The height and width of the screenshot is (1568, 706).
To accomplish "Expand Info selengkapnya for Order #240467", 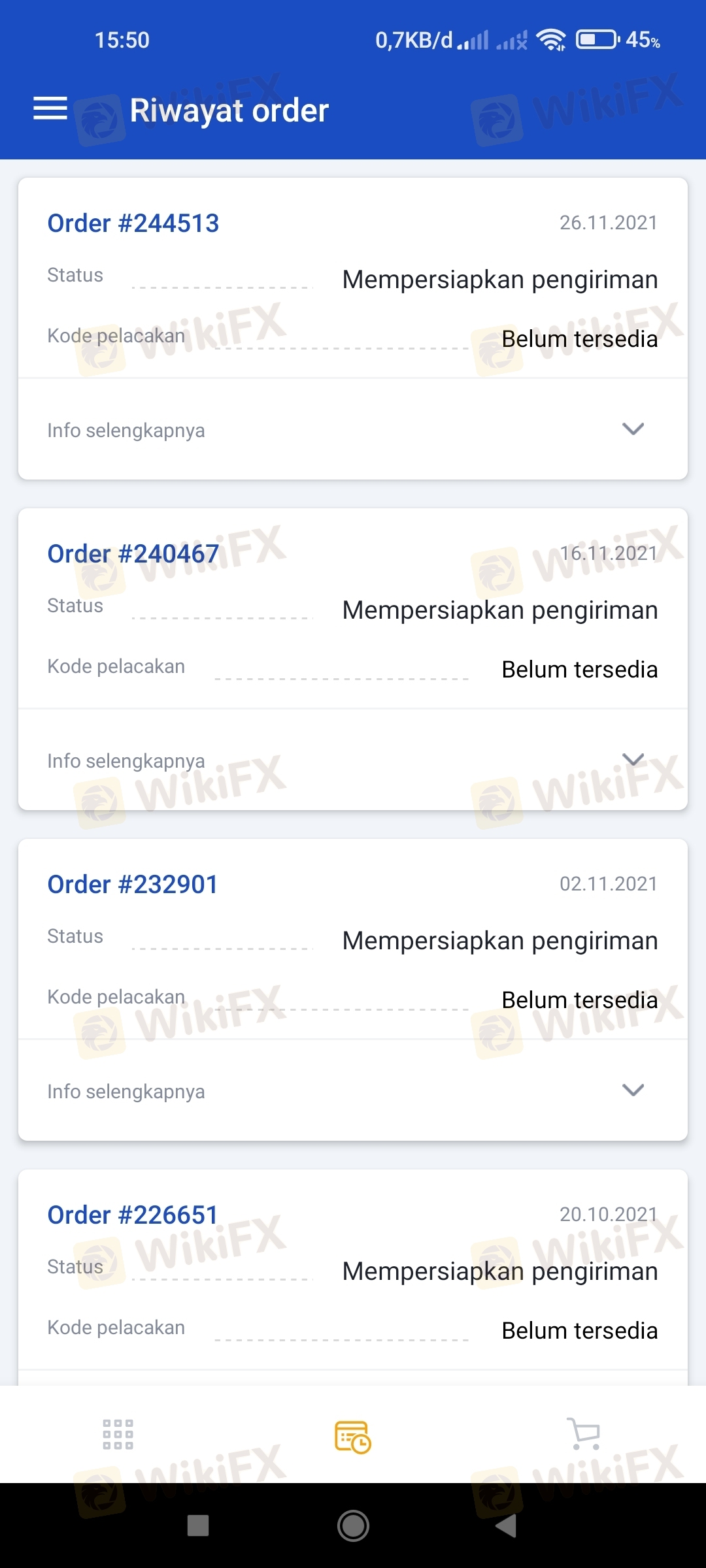I will coord(632,759).
